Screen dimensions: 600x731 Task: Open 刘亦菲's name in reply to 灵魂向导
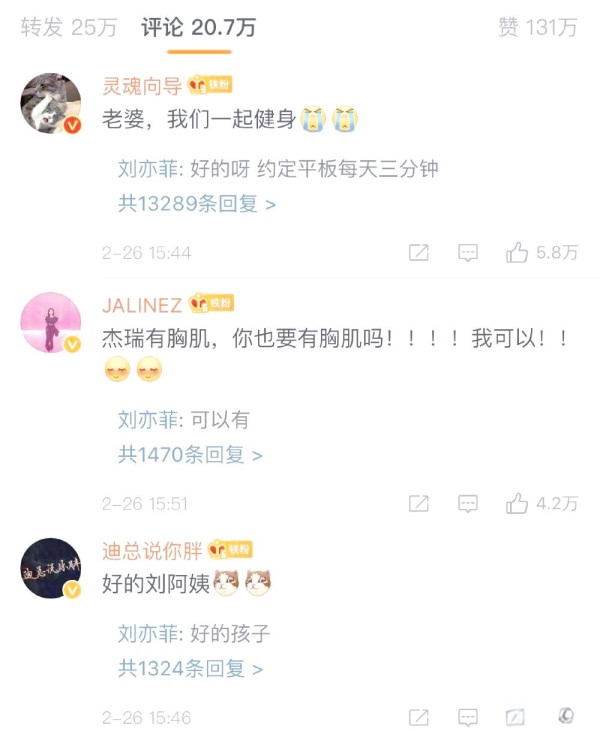pos(148,169)
